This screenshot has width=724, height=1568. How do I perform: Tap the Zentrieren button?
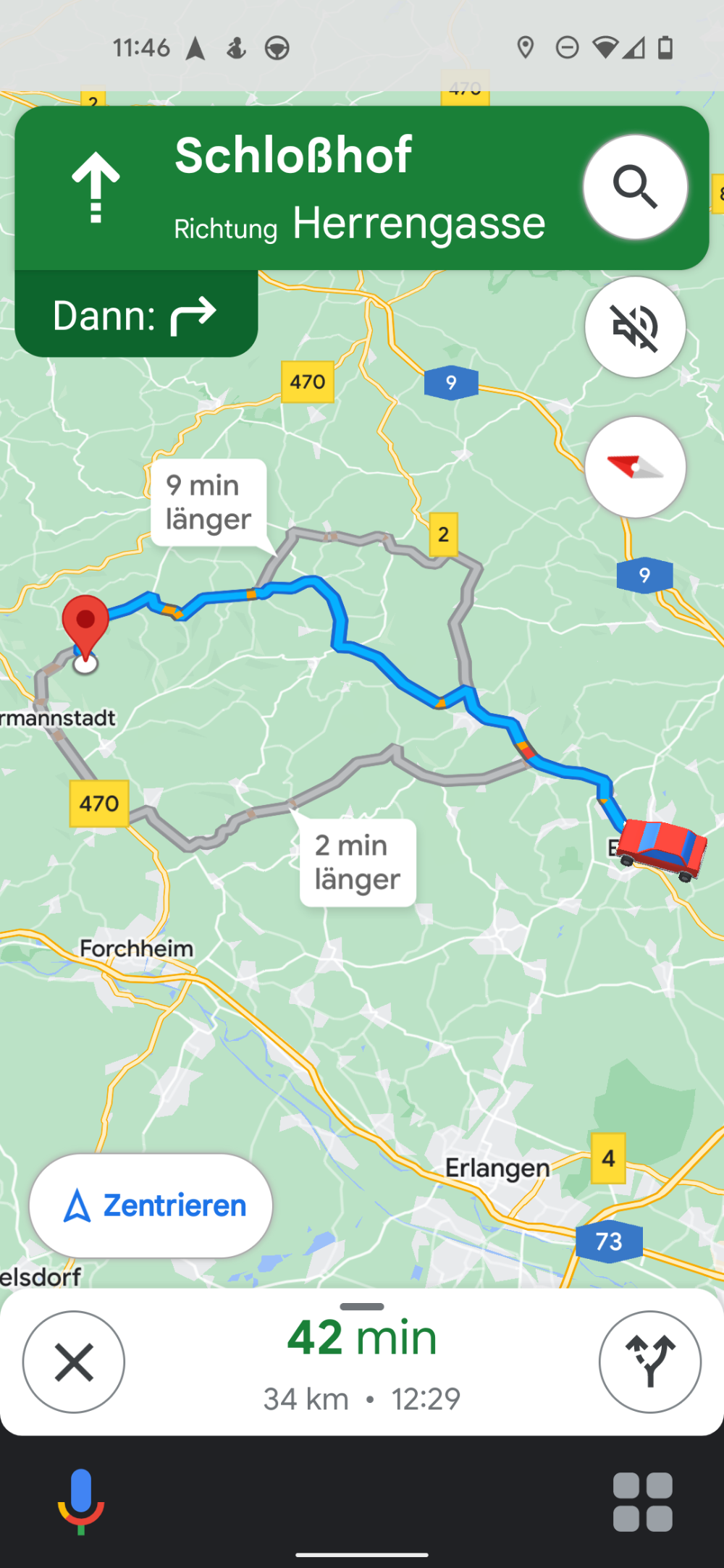click(x=151, y=1206)
